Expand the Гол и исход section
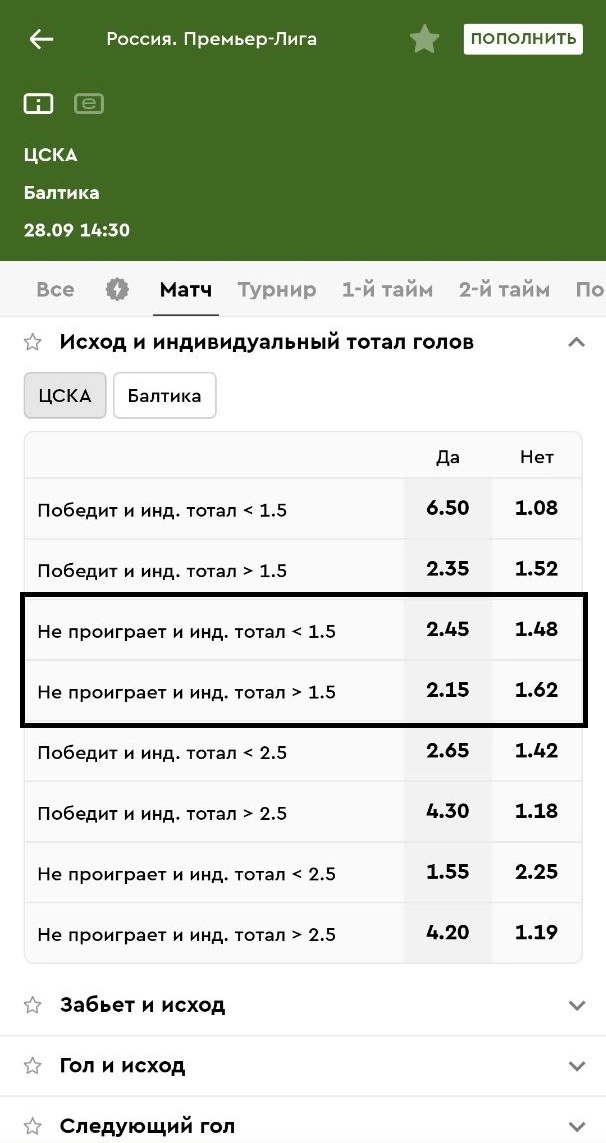The height and width of the screenshot is (1143, 606). [575, 1066]
